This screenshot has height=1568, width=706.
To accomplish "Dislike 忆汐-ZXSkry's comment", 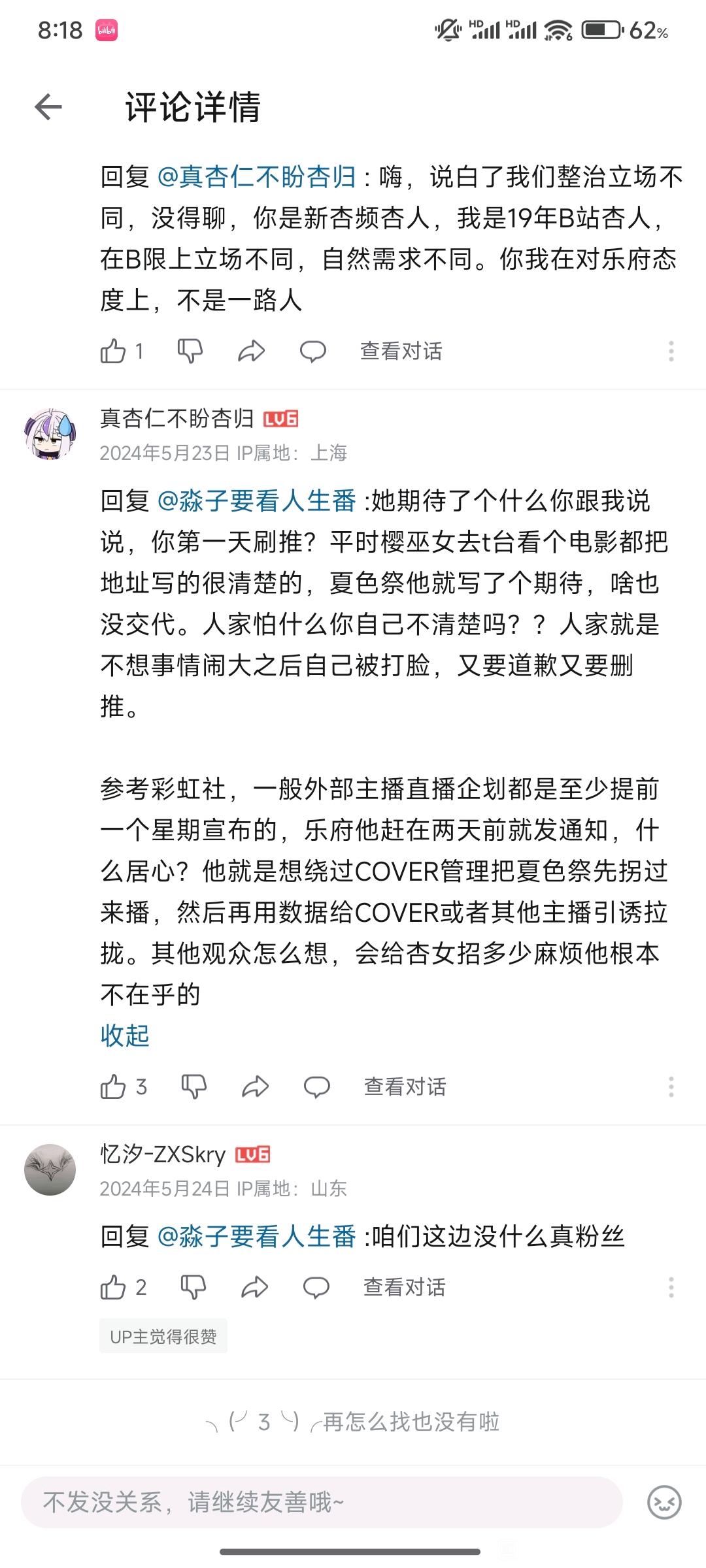I will click(x=193, y=1287).
